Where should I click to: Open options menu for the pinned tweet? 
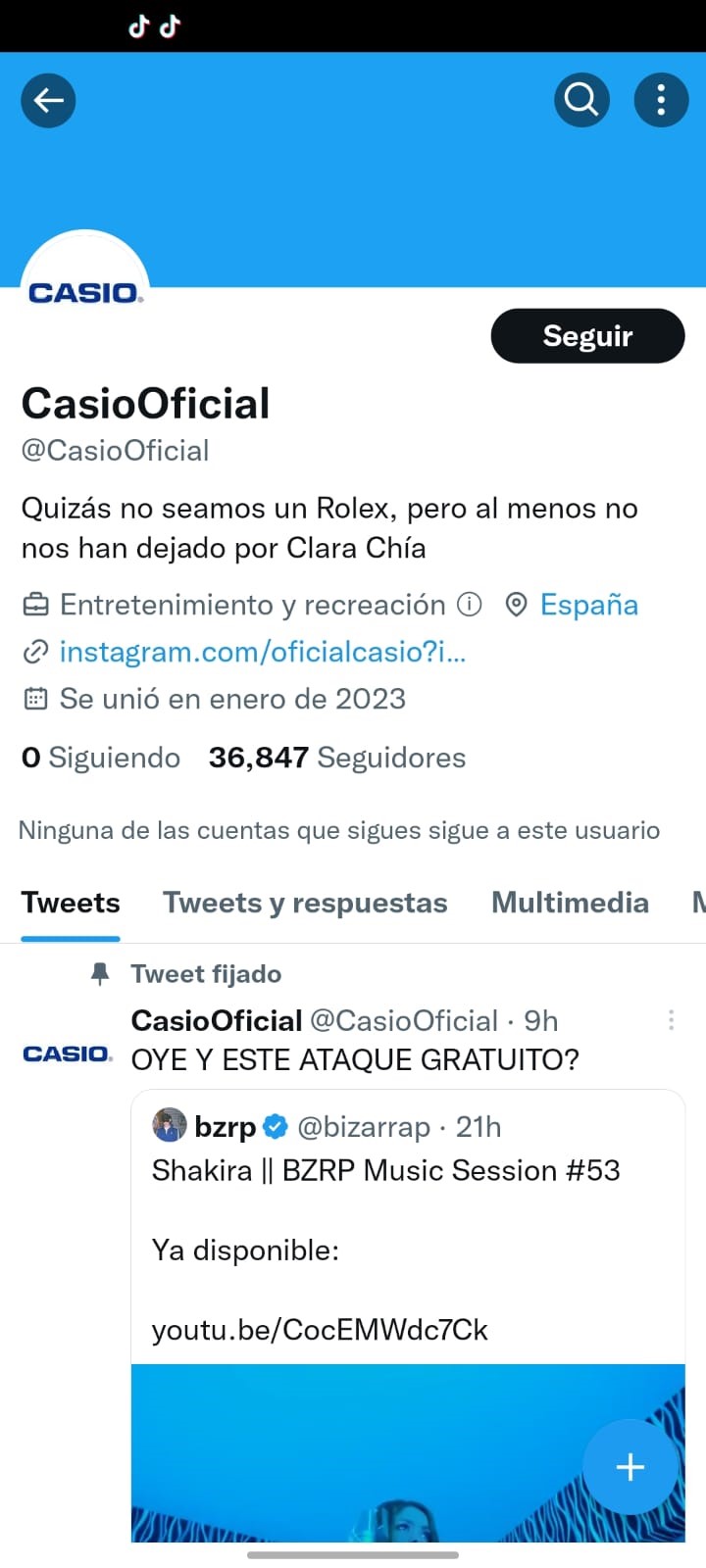(x=671, y=1020)
